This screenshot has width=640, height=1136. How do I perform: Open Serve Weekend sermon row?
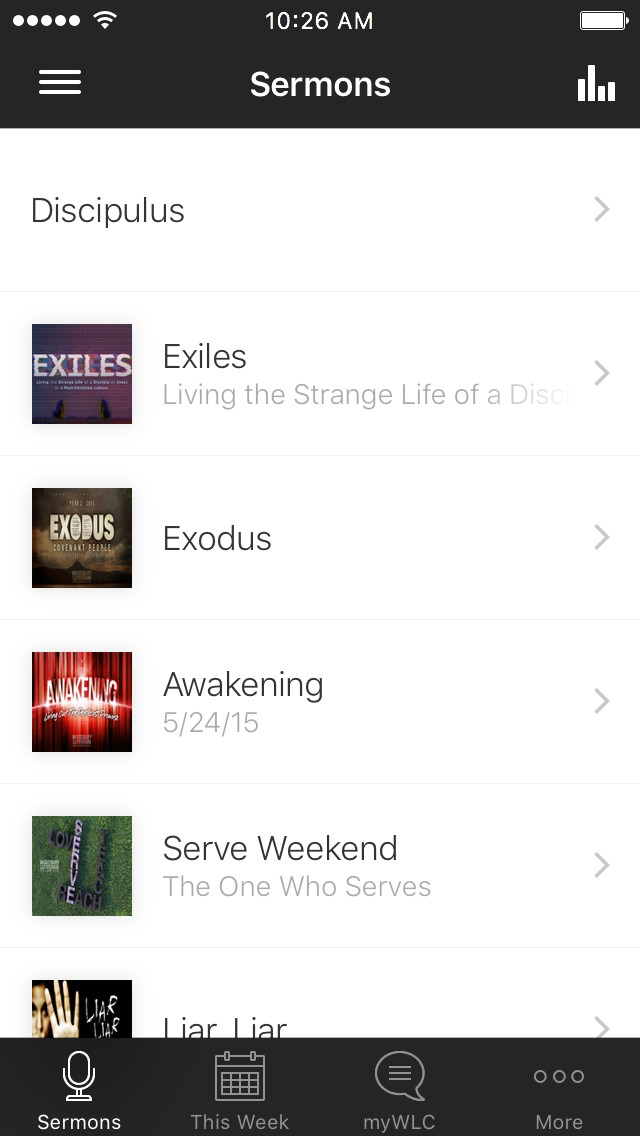click(320, 865)
